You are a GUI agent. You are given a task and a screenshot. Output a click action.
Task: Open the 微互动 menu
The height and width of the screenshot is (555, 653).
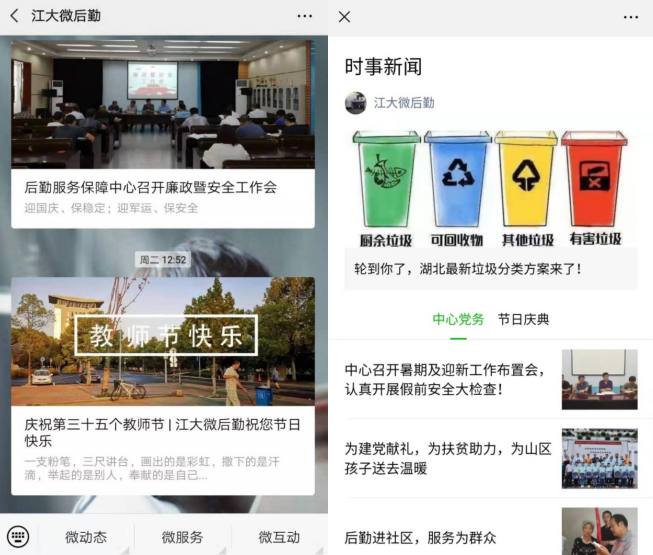click(278, 537)
